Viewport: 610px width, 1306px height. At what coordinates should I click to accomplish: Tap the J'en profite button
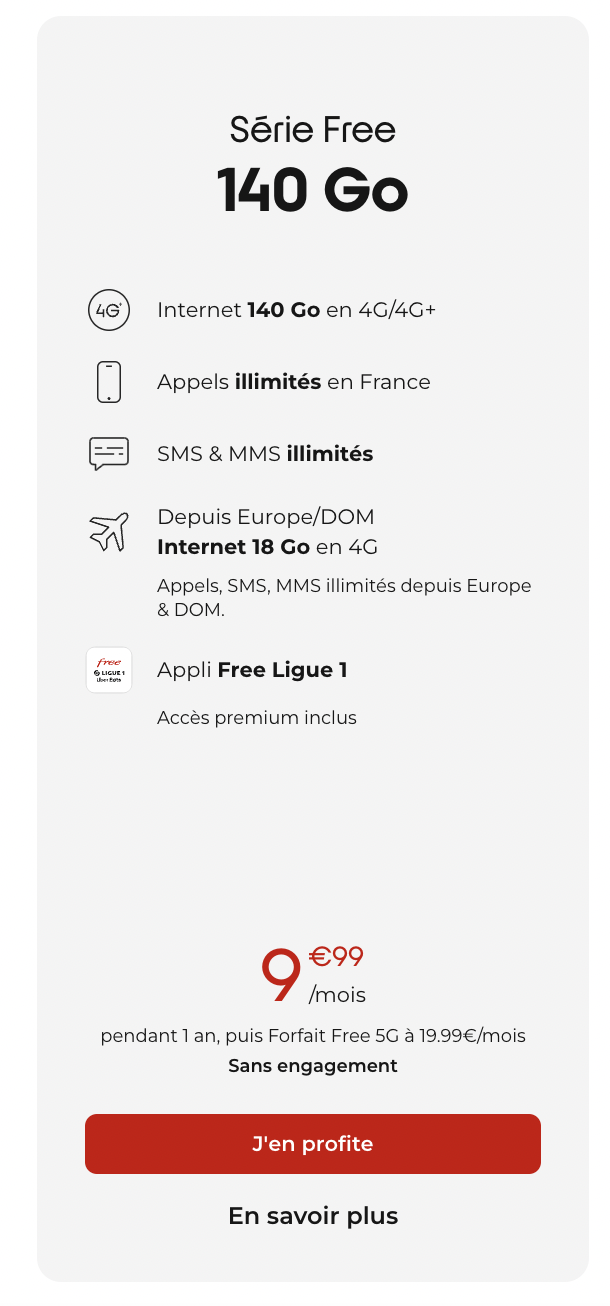click(312, 1144)
